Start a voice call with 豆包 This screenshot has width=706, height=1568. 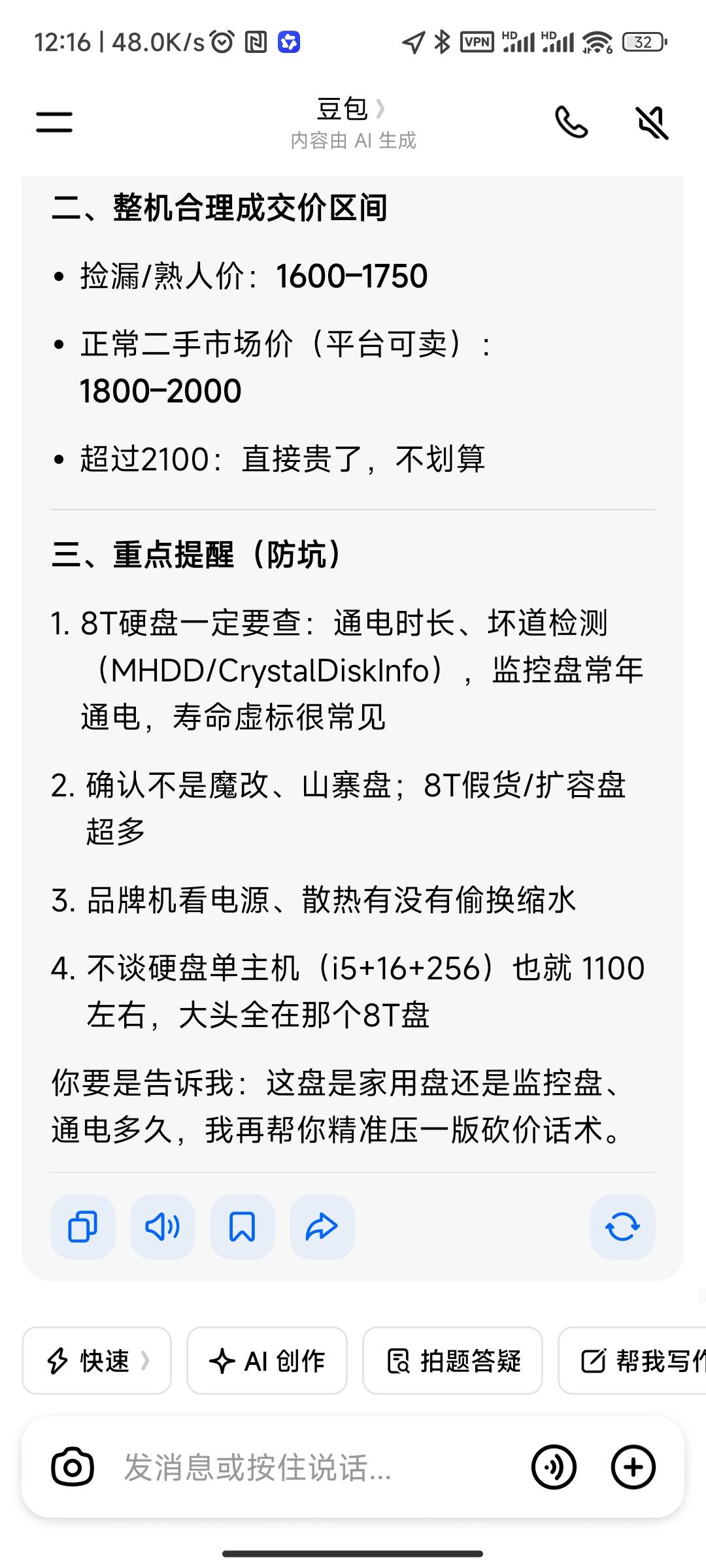pyautogui.click(x=571, y=122)
